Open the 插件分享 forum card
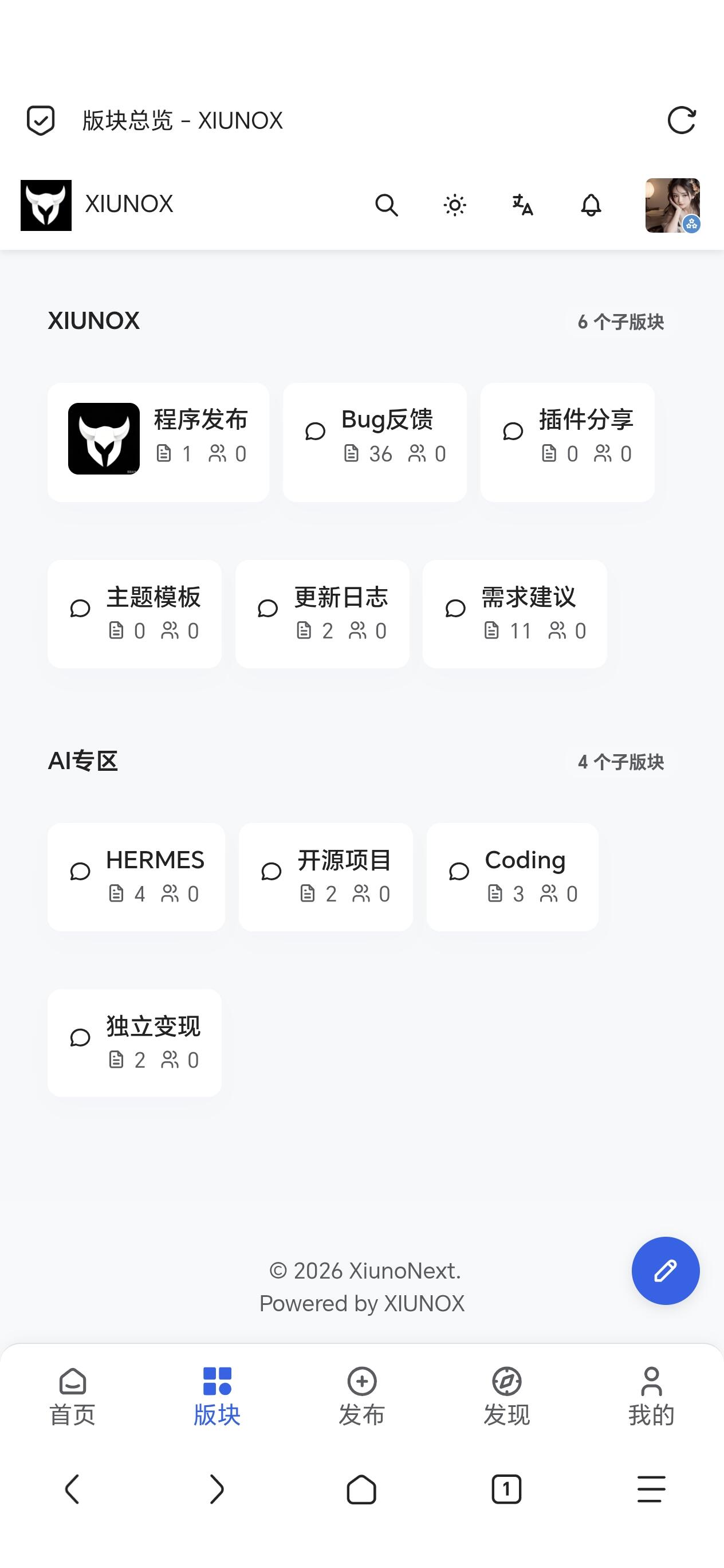The height and width of the screenshot is (1568, 724). [x=568, y=442]
